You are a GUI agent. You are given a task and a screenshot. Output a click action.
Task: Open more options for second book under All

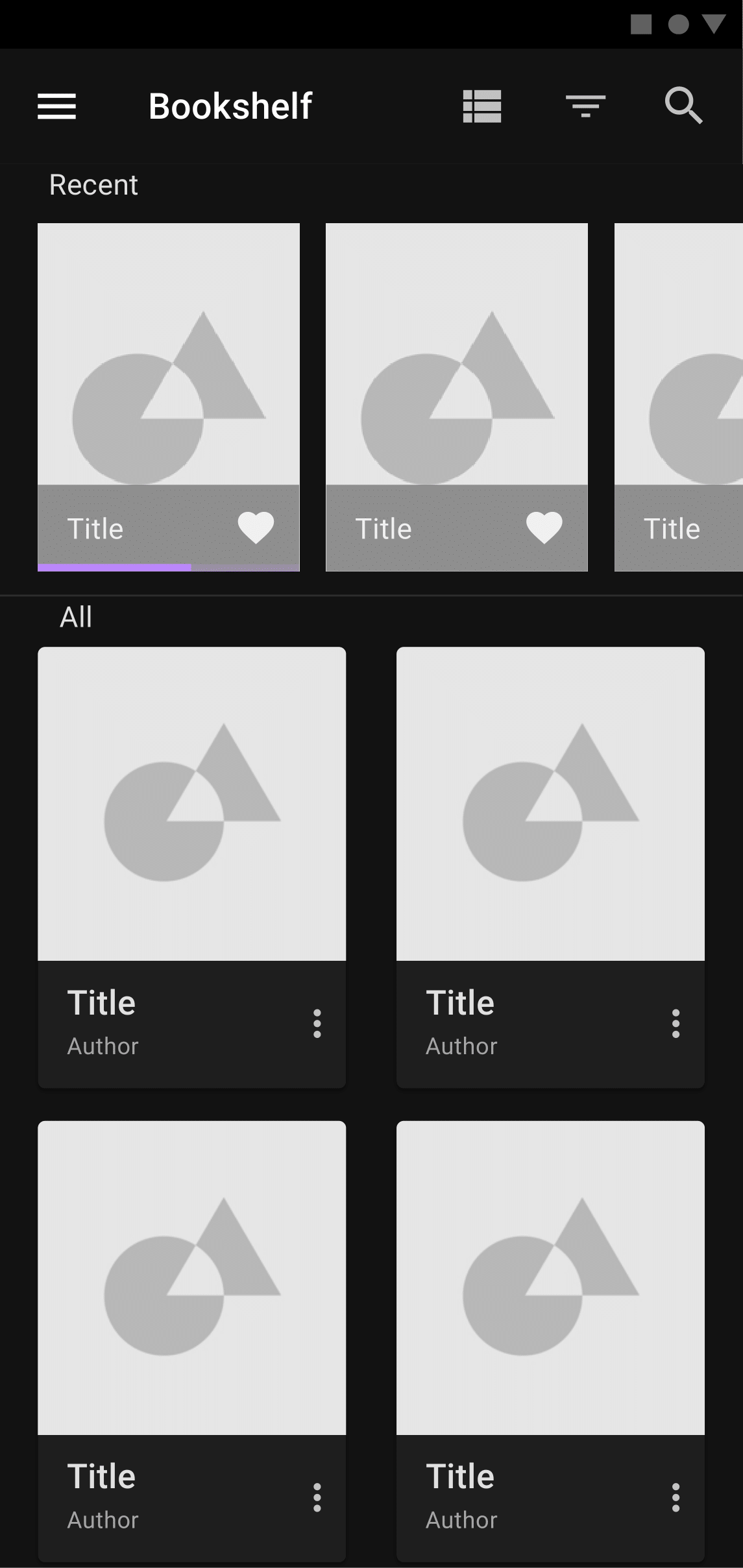coord(676,1023)
